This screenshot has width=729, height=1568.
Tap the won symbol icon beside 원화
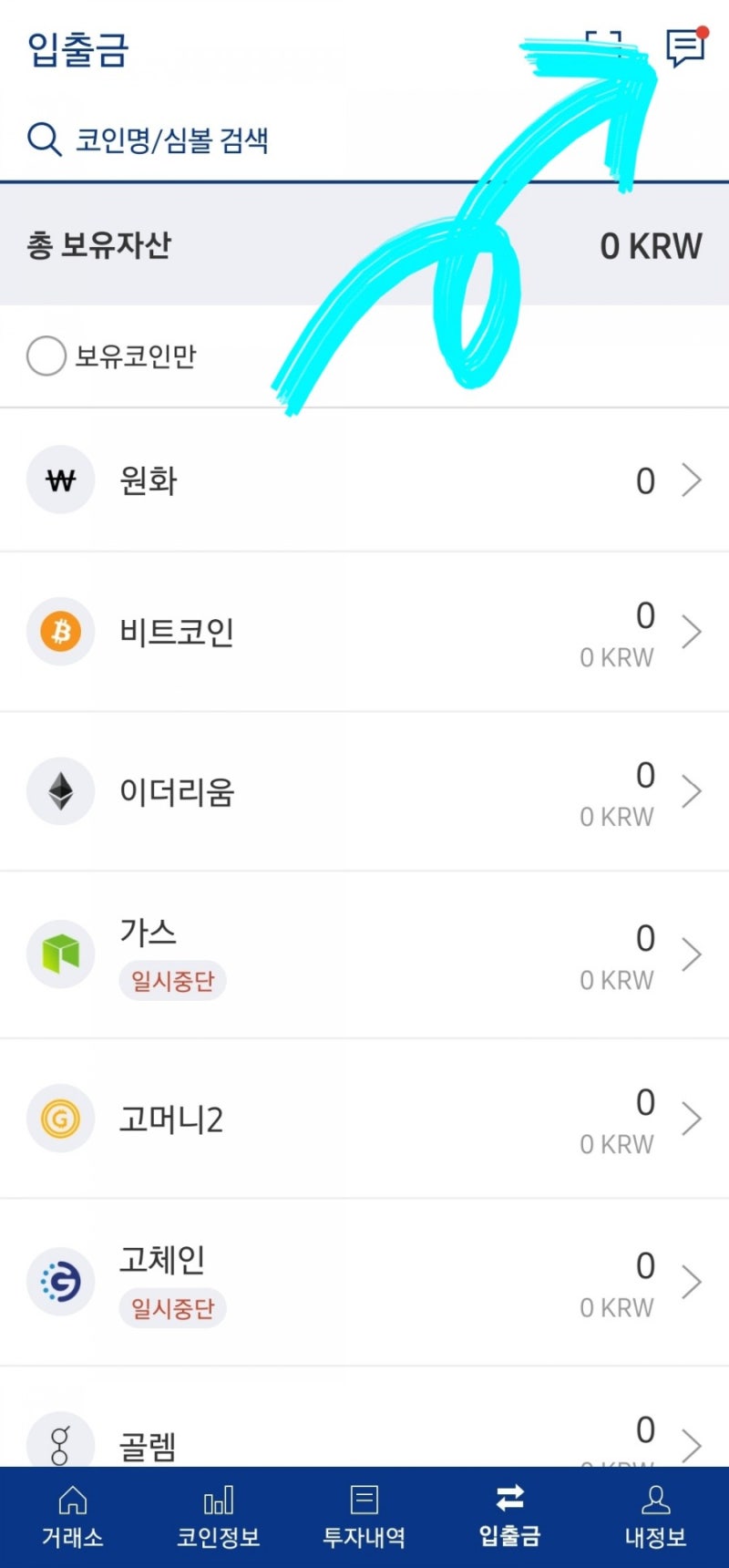(60, 480)
